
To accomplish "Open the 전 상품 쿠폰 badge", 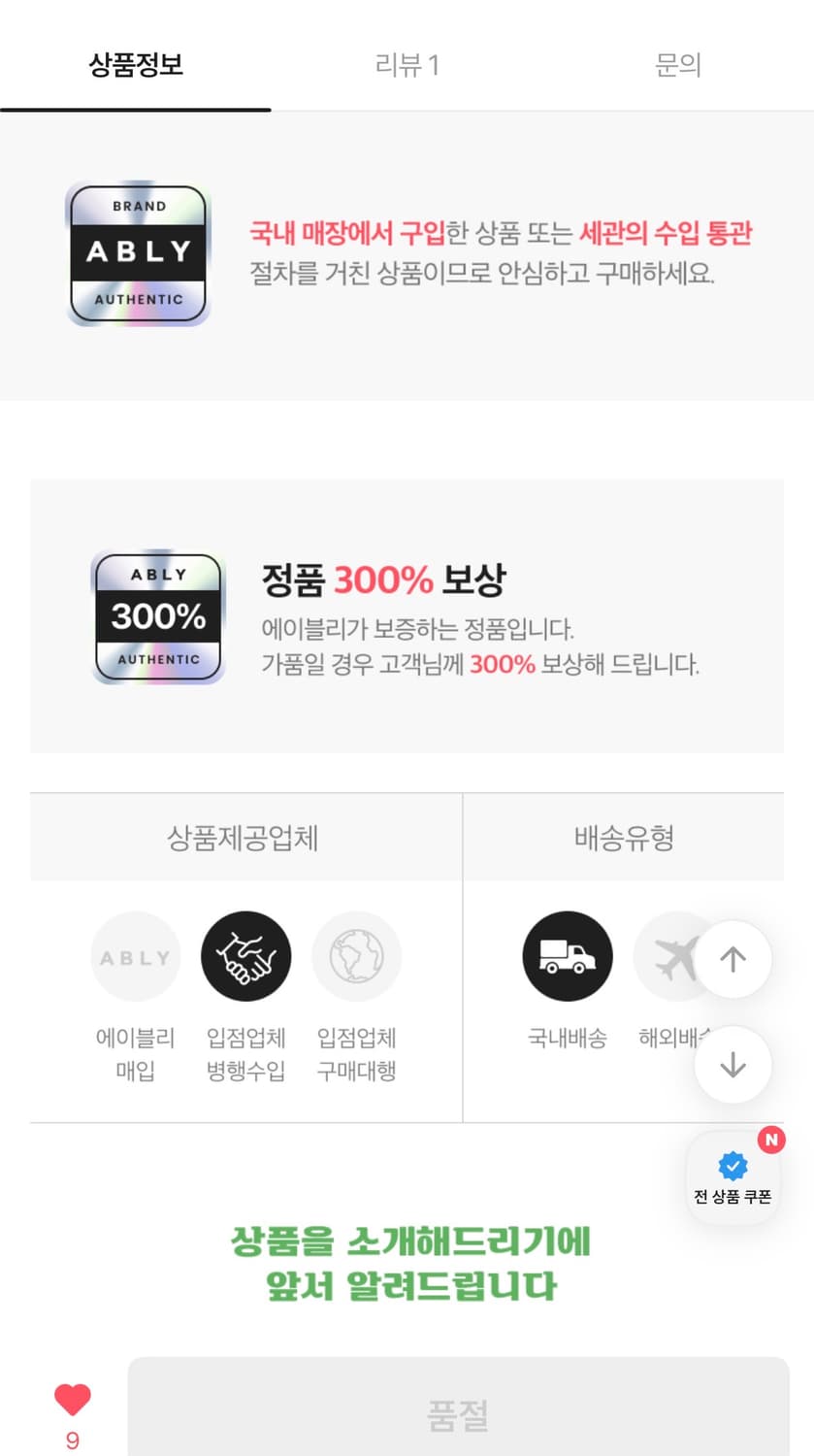I will click(x=733, y=1176).
